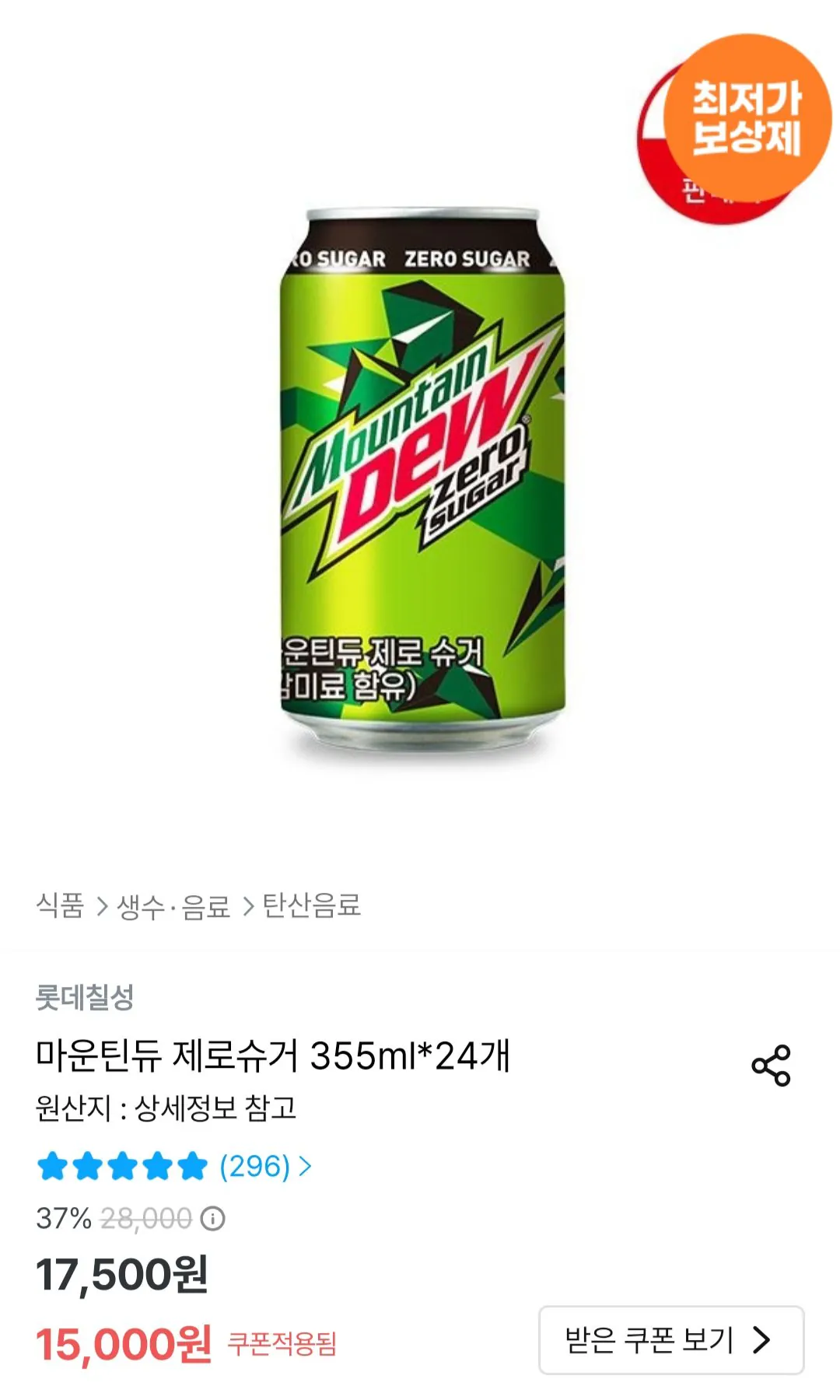
Task: Tap the chevron between 식품 and 생수·음료
Action: click(102, 904)
